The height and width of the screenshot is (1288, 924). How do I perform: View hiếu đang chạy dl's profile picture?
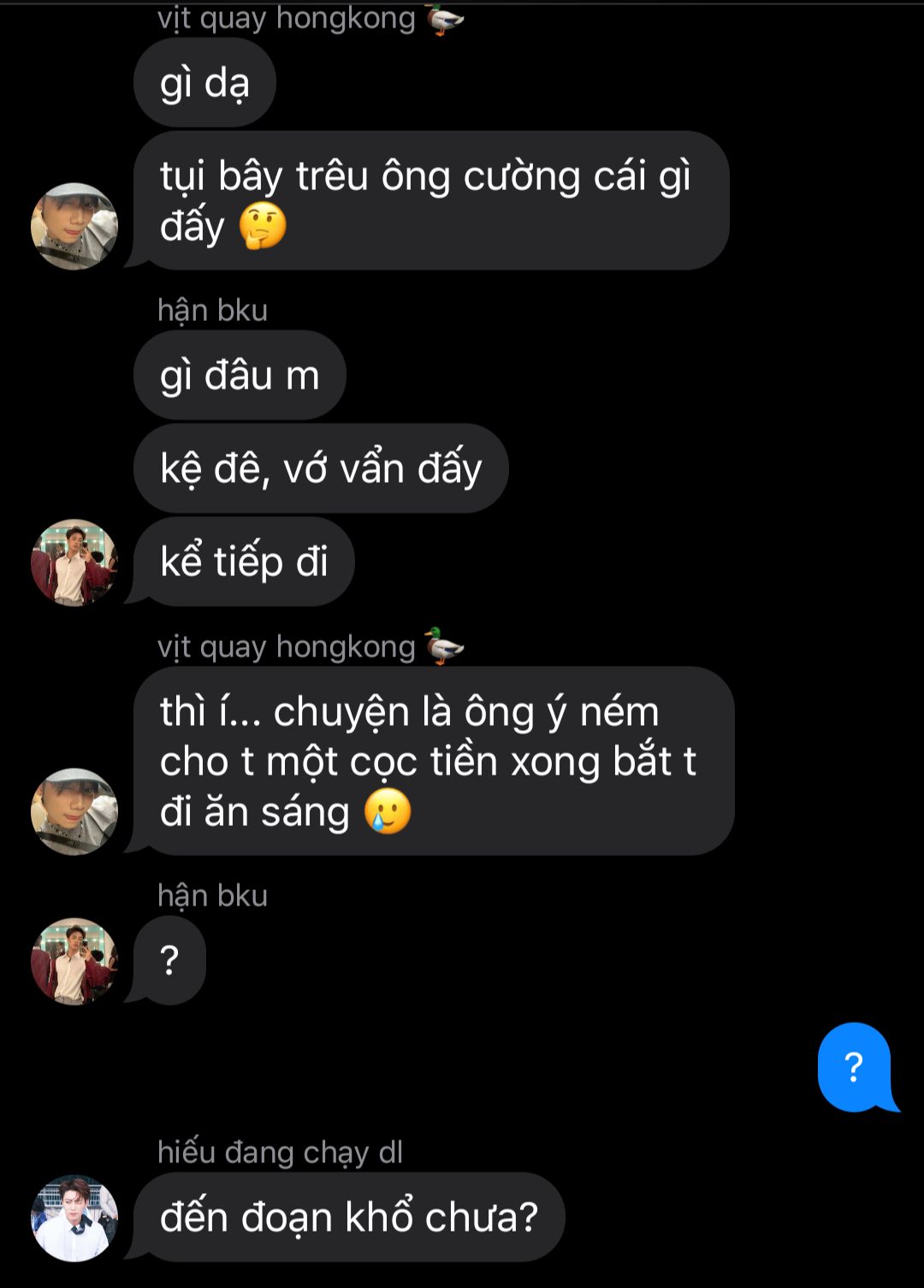74,1217
